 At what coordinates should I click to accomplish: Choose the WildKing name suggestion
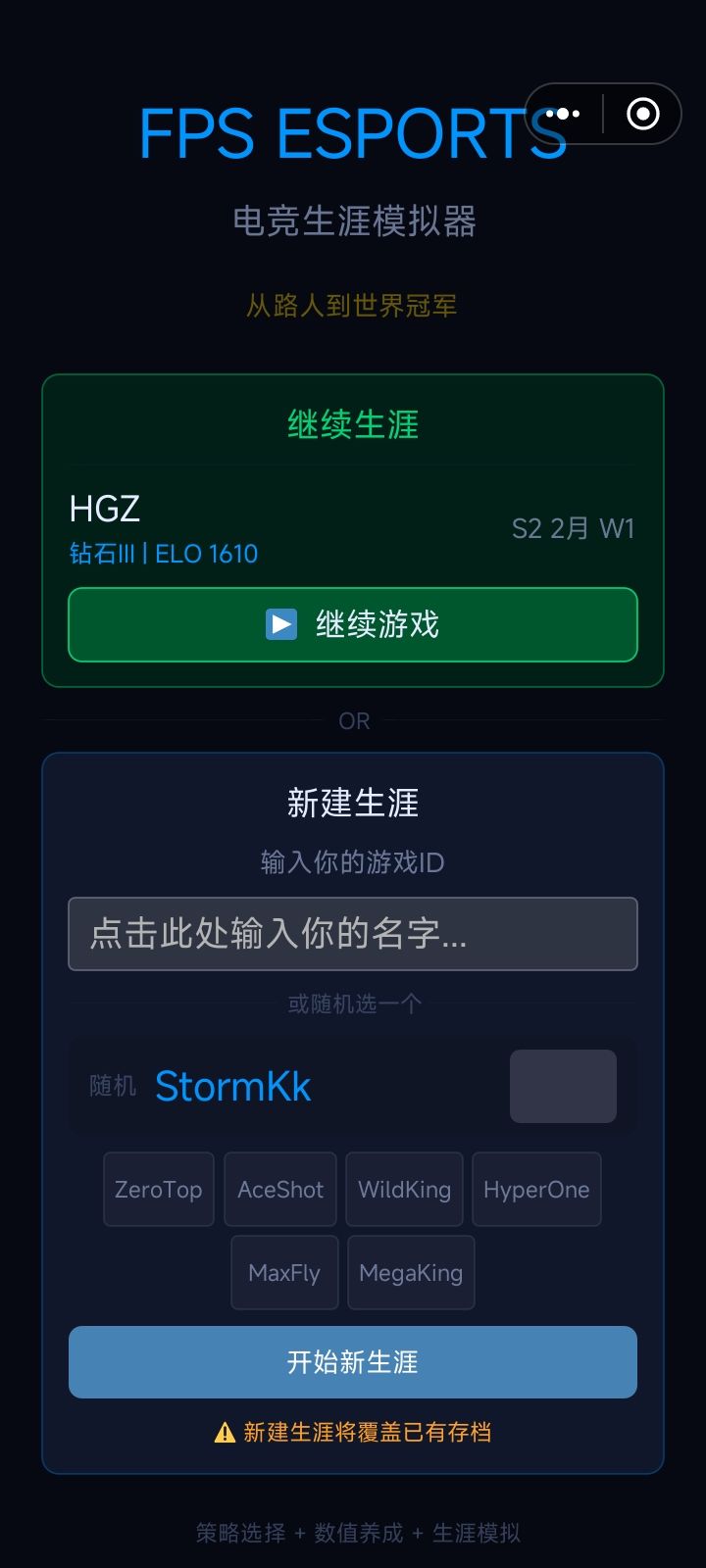(404, 1189)
